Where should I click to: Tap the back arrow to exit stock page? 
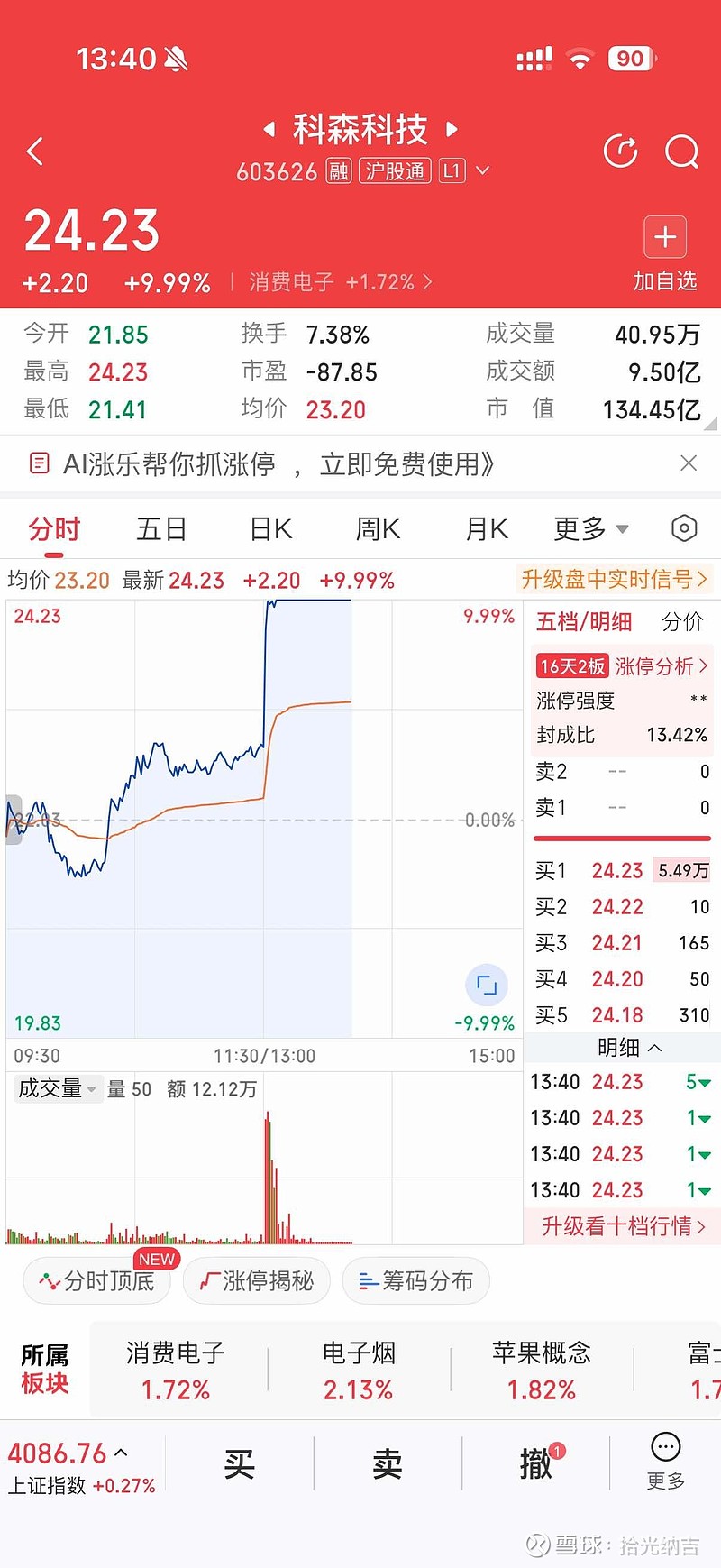coord(36,151)
